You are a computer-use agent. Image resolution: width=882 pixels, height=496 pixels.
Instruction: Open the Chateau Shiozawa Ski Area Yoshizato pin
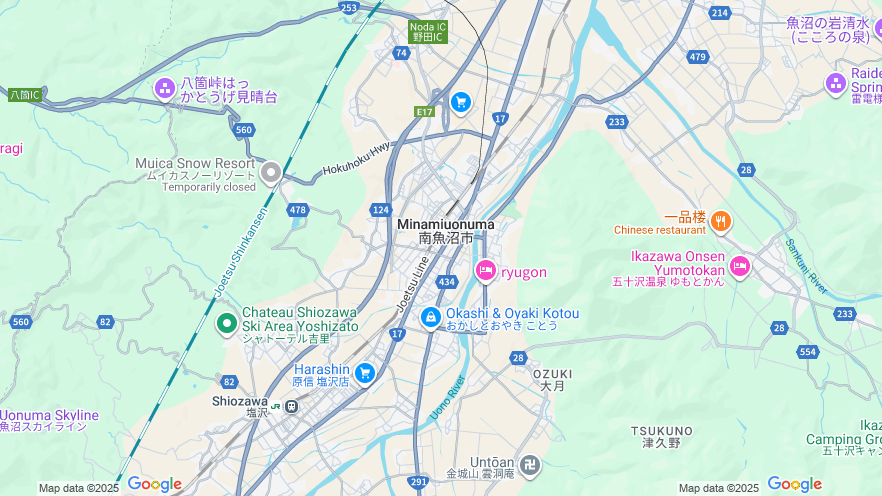pyautogui.click(x=226, y=322)
